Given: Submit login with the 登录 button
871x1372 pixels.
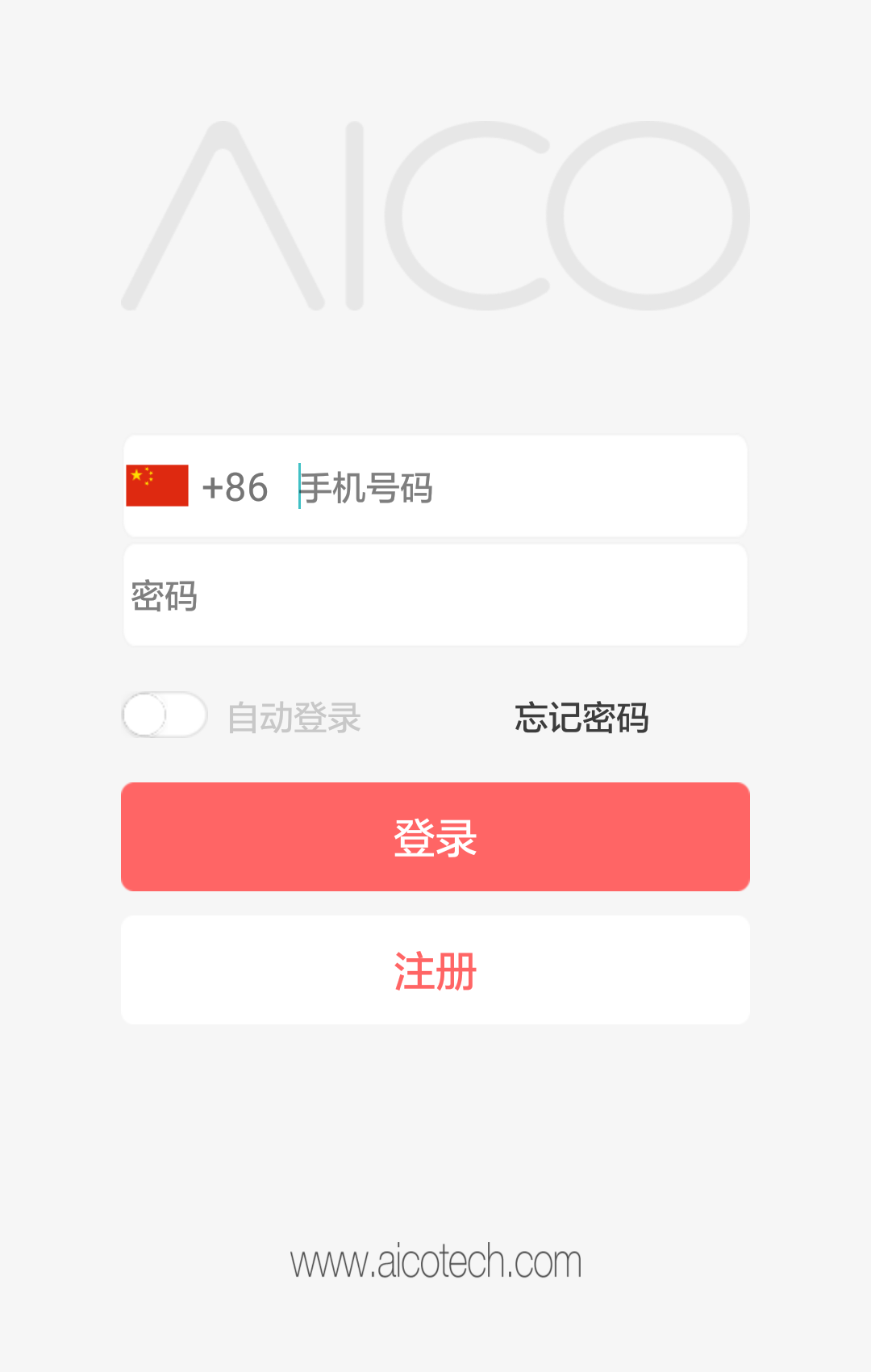Looking at the screenshot, I should coord(435,836).
